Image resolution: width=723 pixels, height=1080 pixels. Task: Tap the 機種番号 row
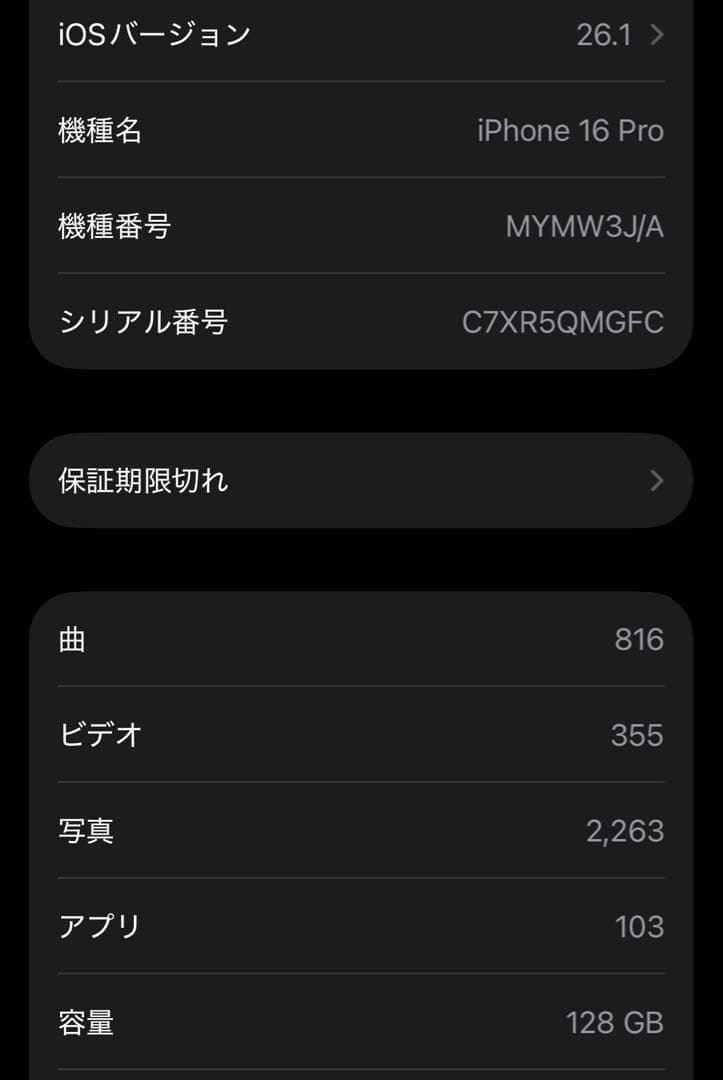pyautogui.click(x=360, y=227)
